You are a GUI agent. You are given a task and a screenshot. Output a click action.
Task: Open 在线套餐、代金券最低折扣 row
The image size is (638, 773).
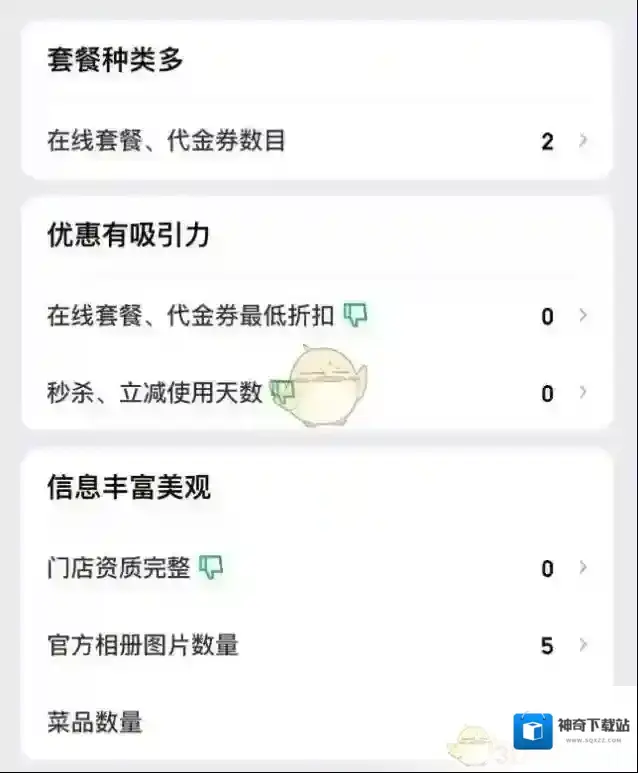tap(316, 316)
